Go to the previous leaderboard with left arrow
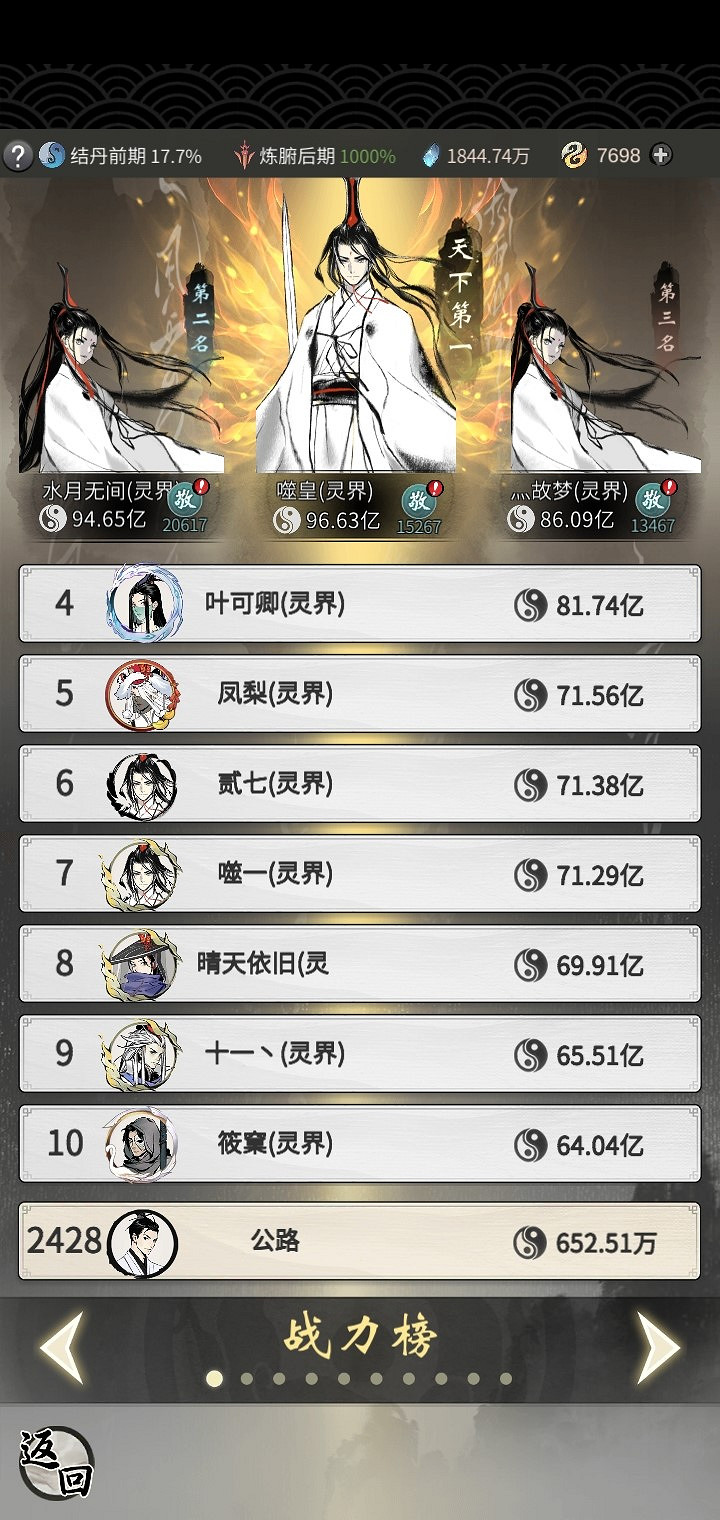This screenshot has height=1520, width=720. [62, 1348]
